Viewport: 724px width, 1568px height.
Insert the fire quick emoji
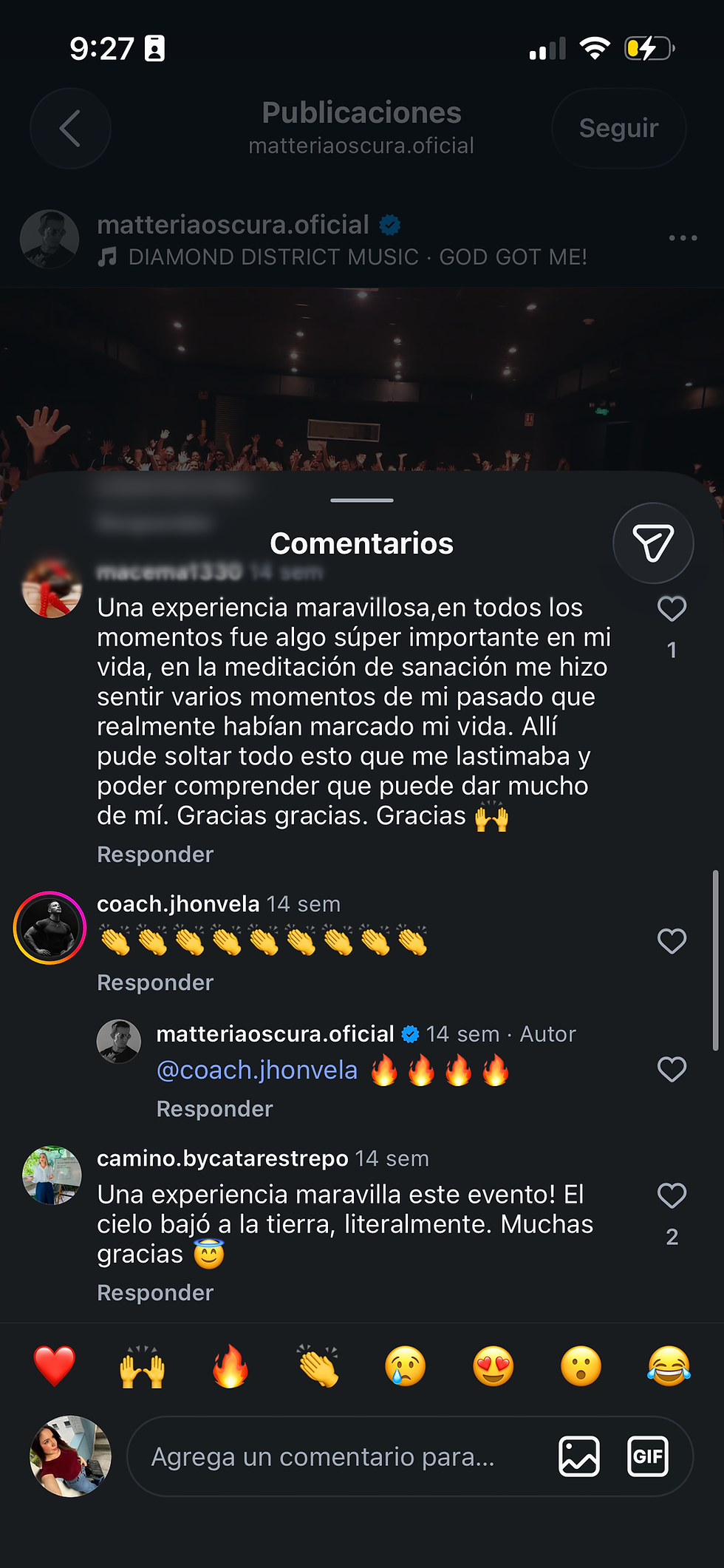[x=230, y=1365]
